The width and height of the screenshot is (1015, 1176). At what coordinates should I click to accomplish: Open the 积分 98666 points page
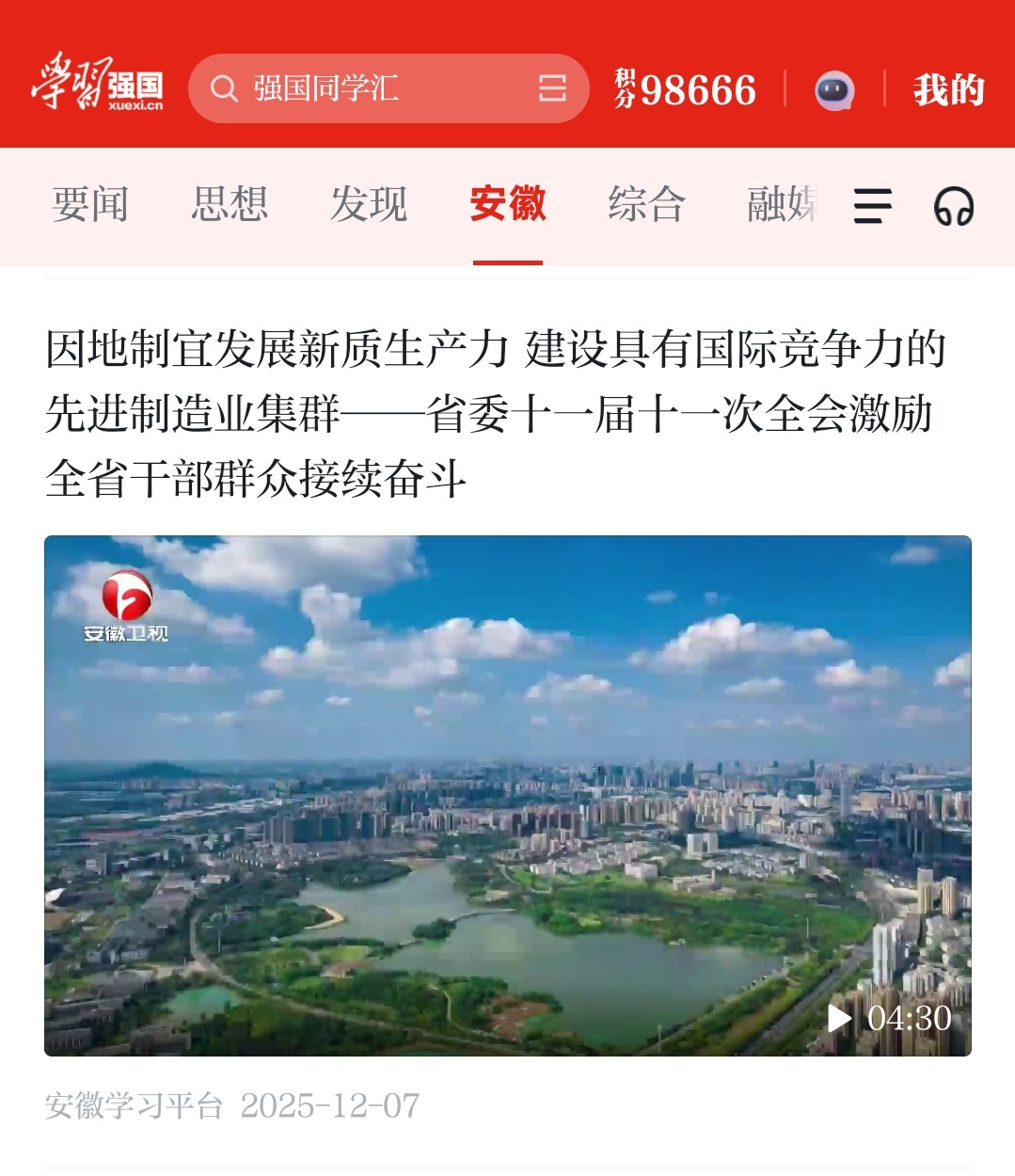click(686, 90)
